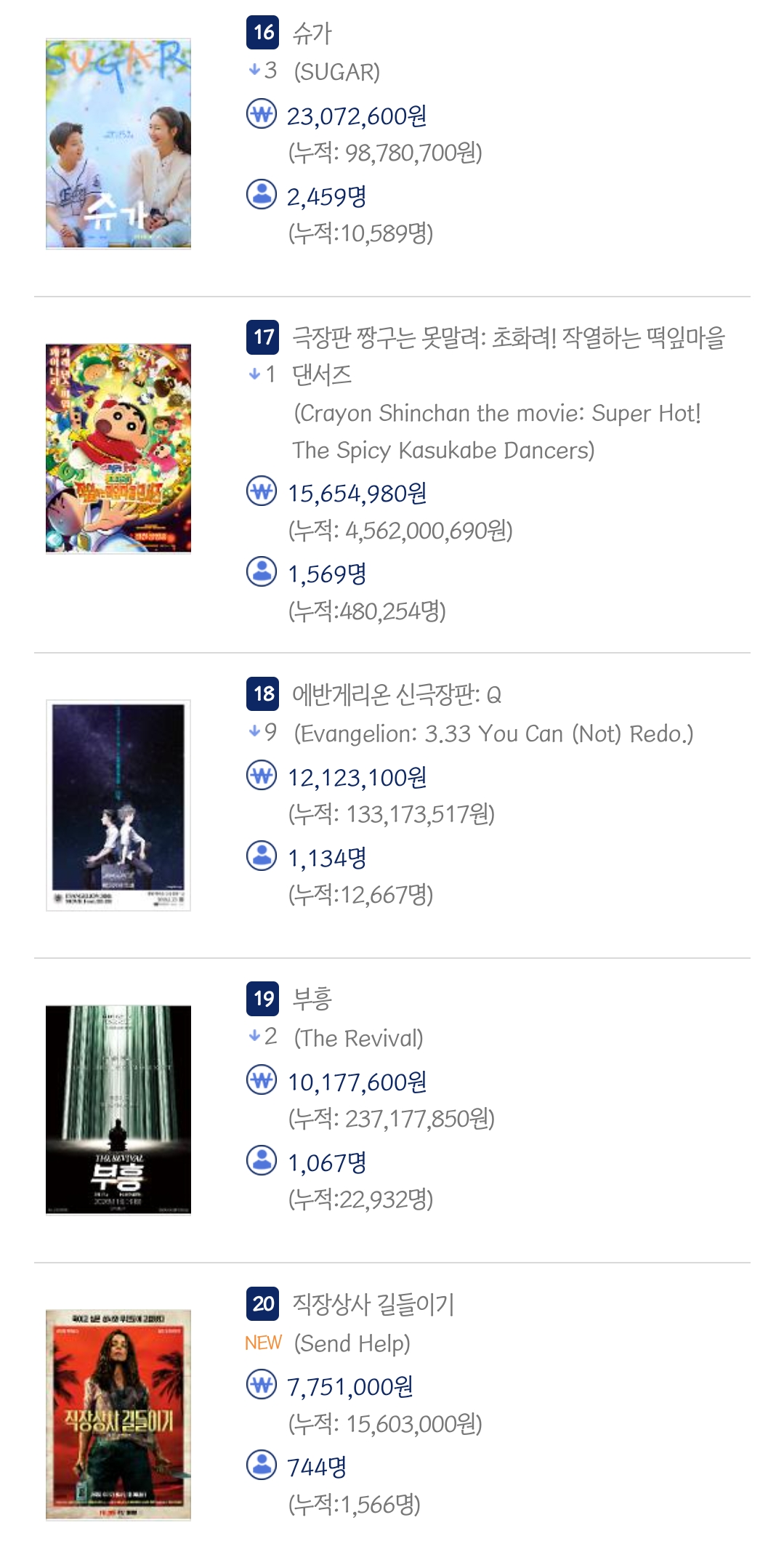The image size is (784, 1552).
Task: View details for 에반게리온 신극장판: Q
Action: coord(396,695)
